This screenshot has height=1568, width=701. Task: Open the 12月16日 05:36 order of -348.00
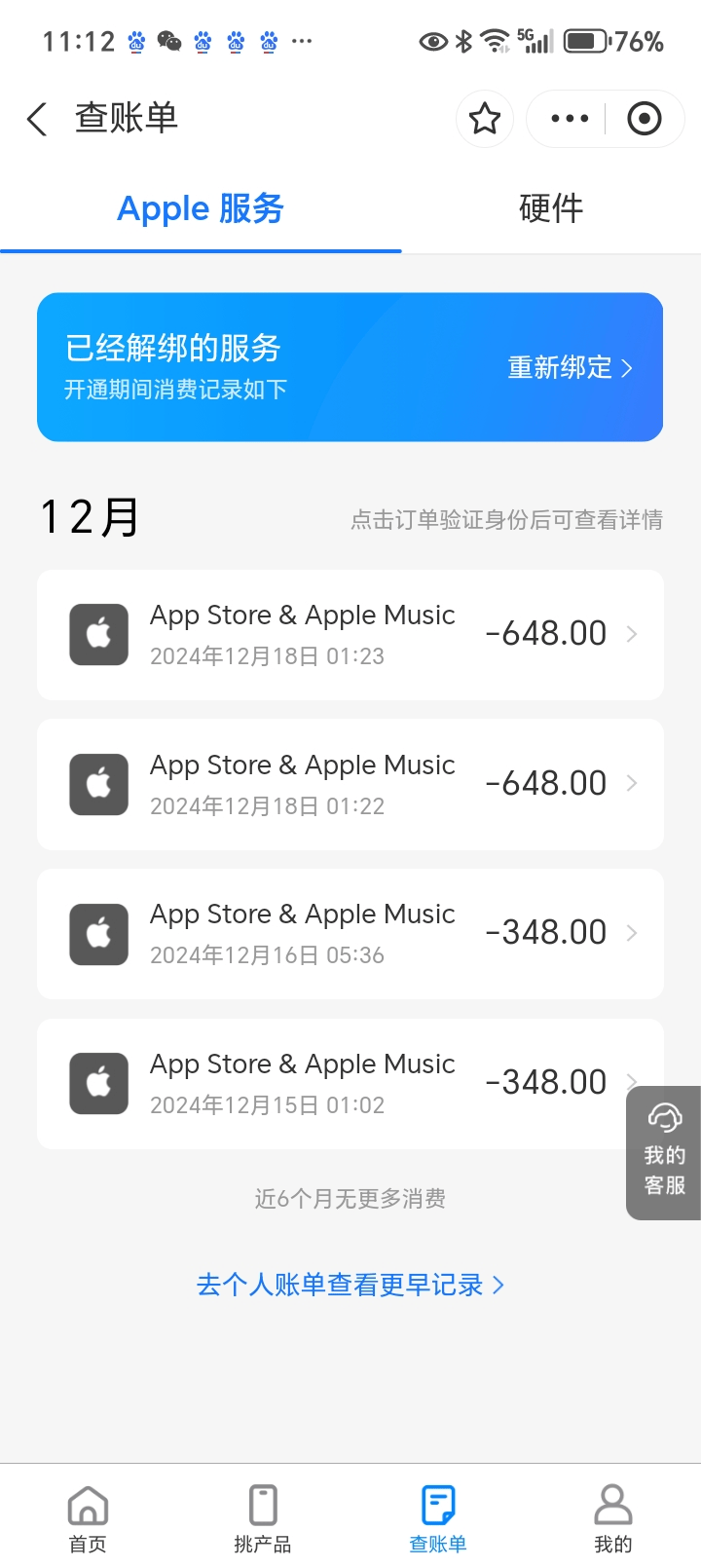pyautogui.click(x=350, y=933)
